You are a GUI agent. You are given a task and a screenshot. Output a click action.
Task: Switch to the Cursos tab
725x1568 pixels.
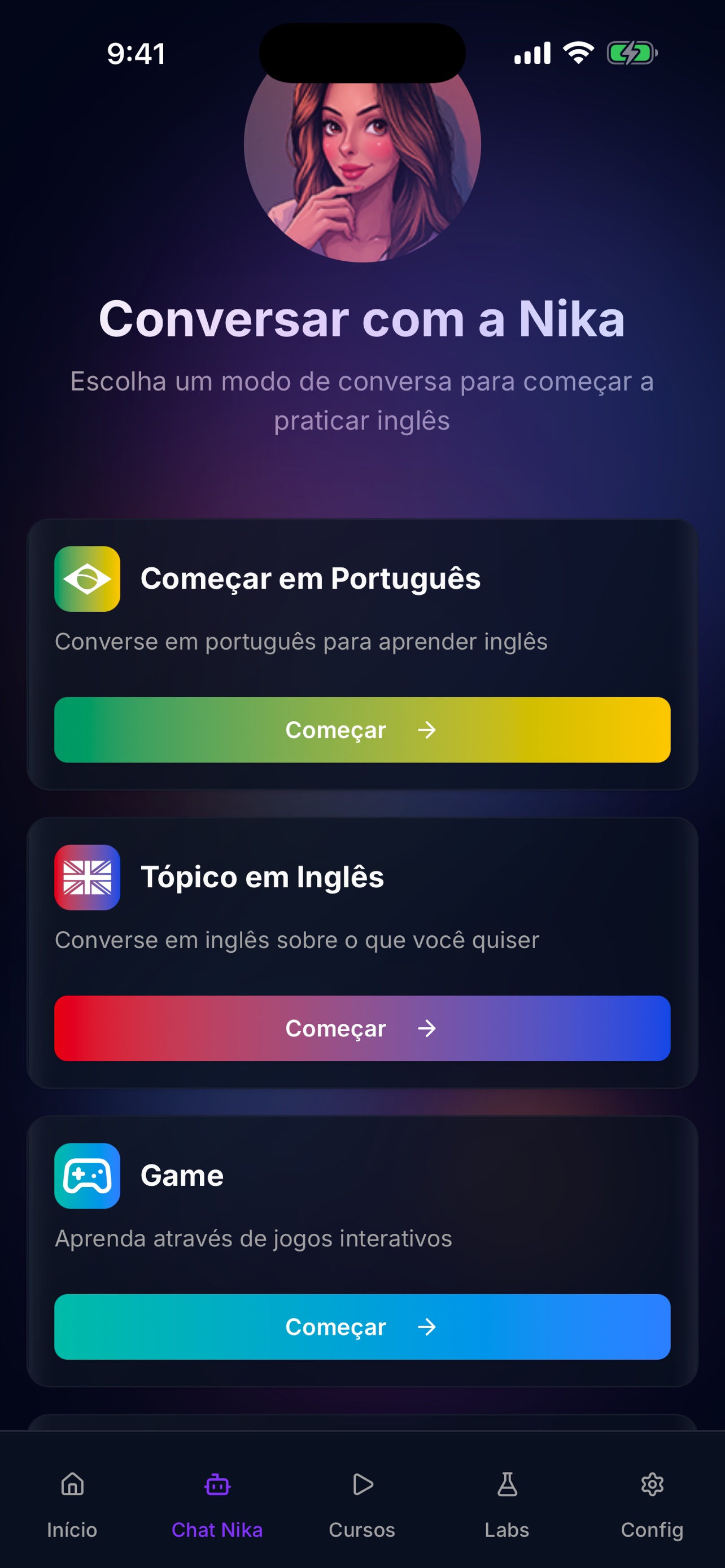coord(362,1504)
